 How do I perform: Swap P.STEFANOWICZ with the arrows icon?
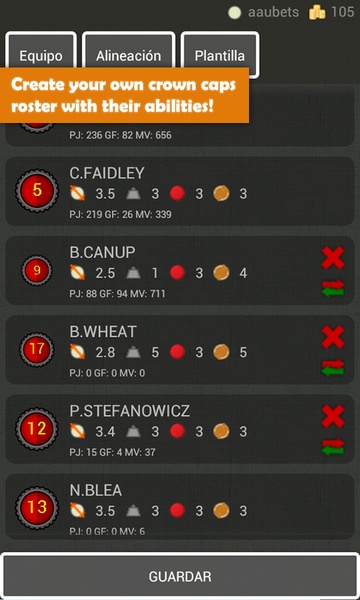(x=333, y=447)
